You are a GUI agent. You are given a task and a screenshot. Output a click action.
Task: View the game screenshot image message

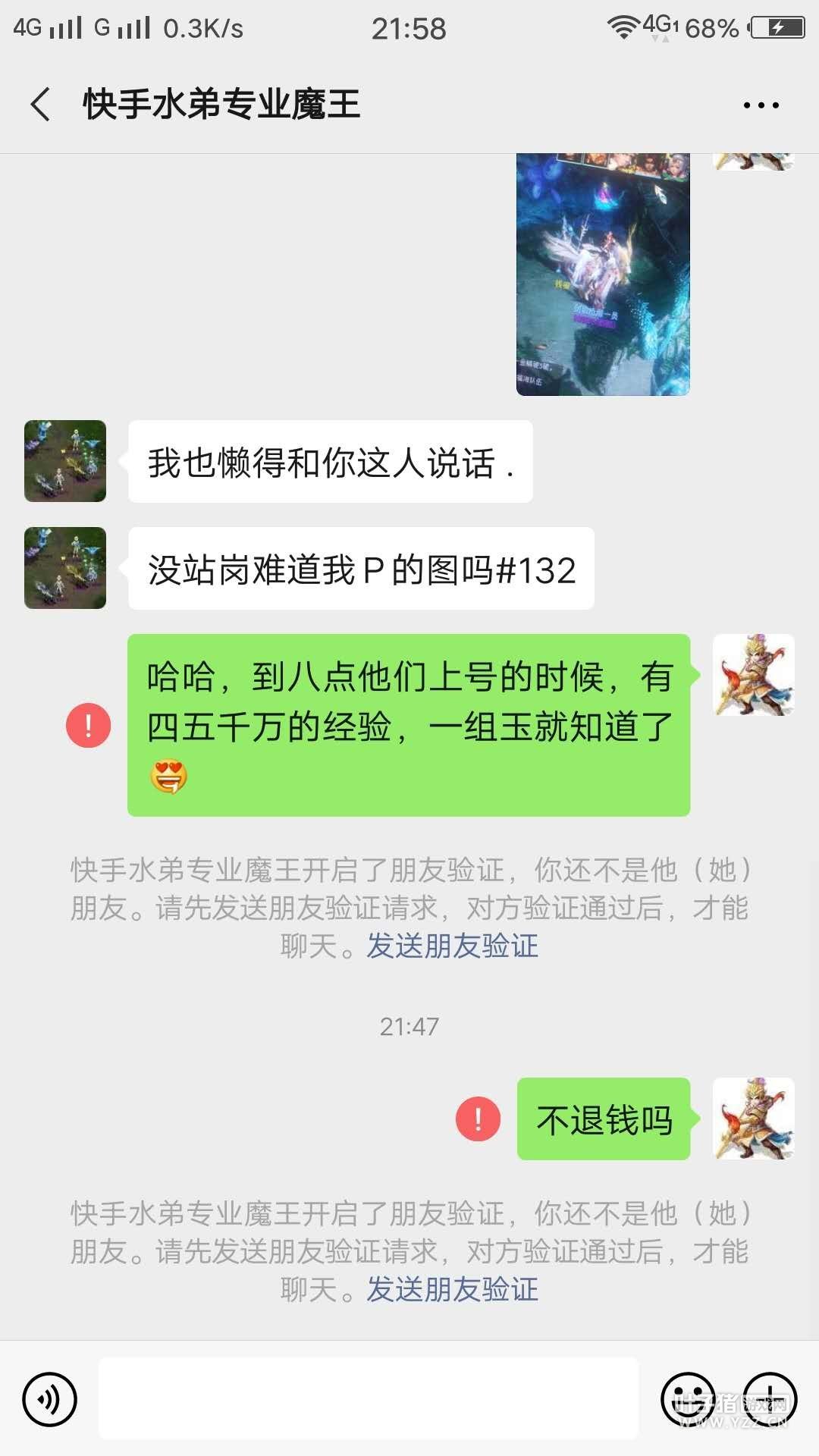pyautogui.click(x=603, y=273)
